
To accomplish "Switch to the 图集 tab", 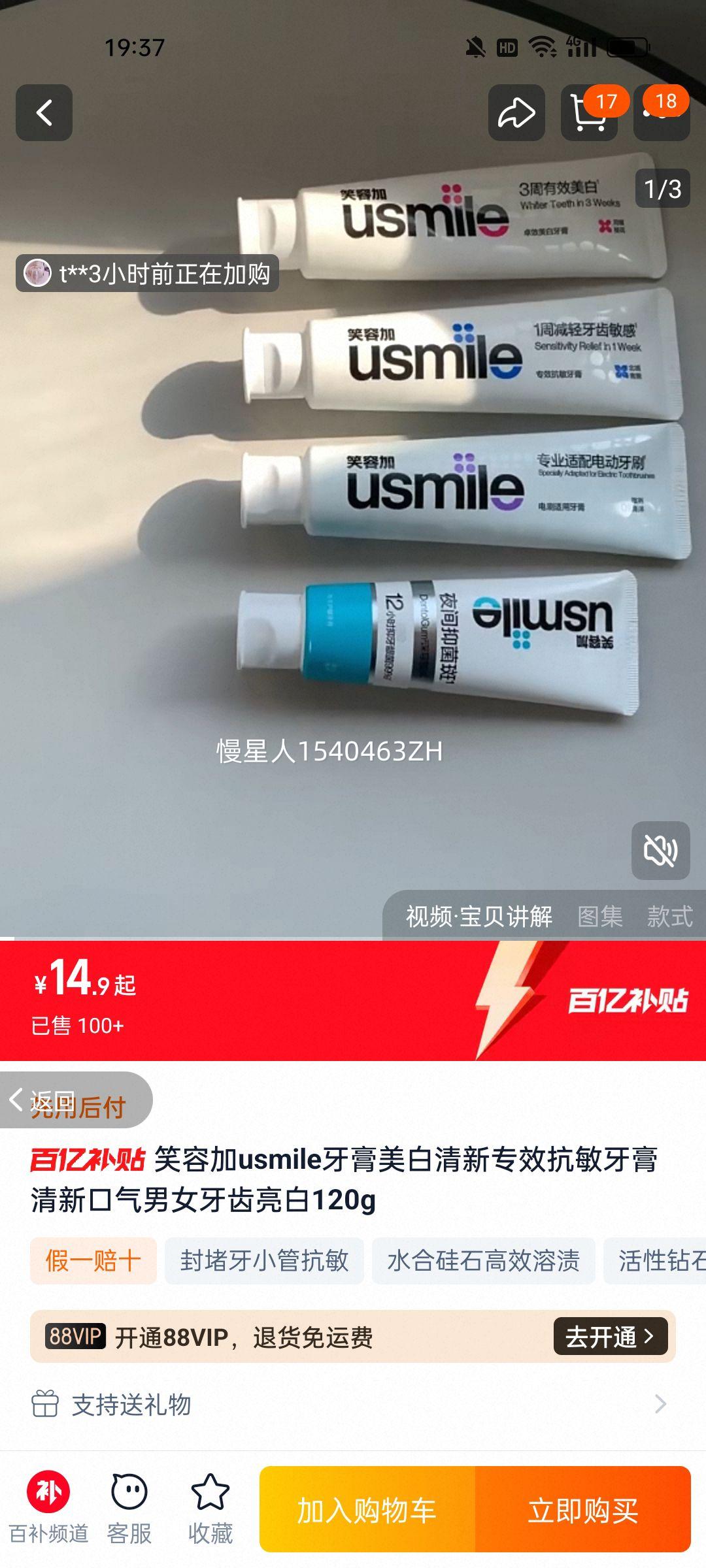I will (602, 917).
